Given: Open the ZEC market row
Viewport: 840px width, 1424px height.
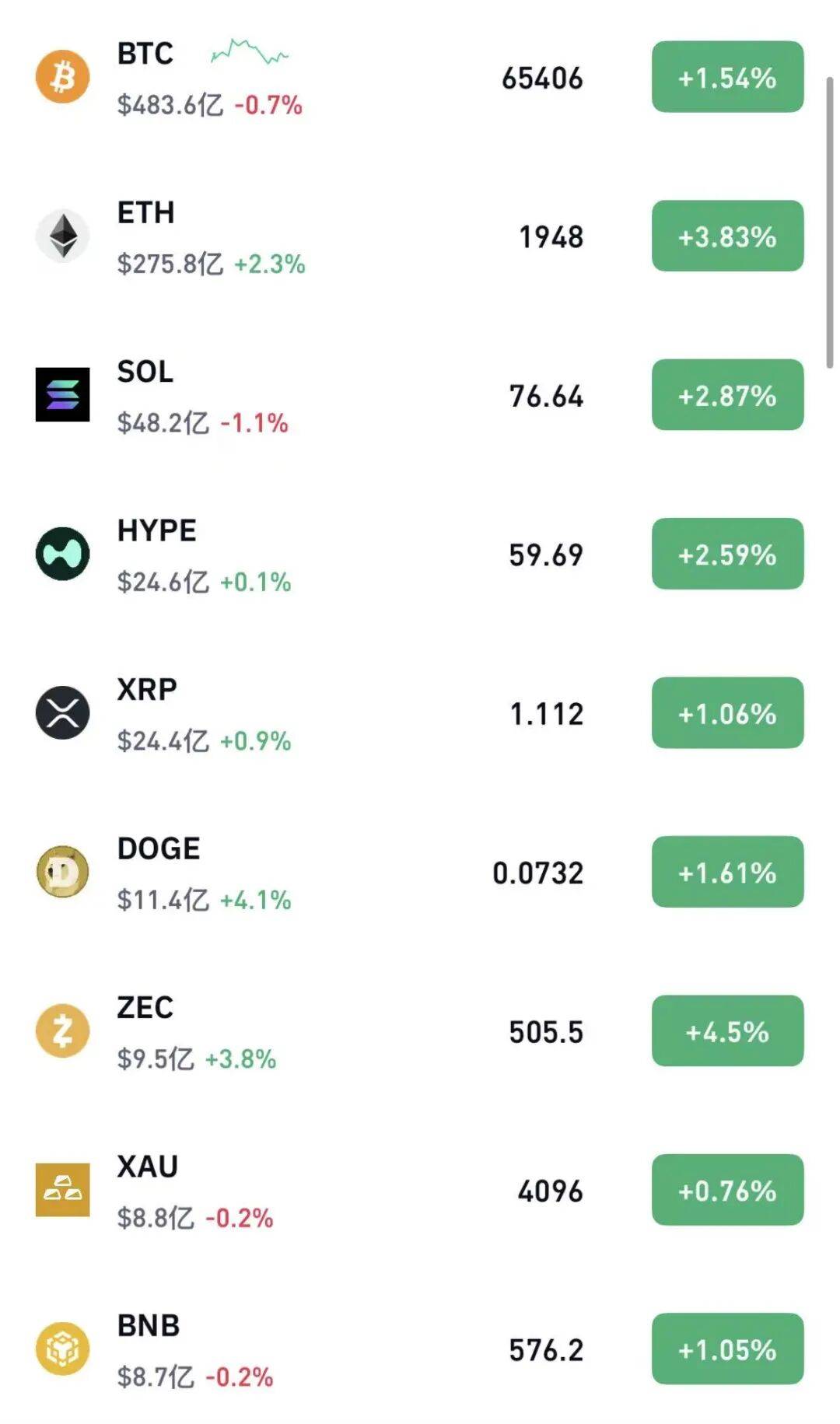Looking at the screenshot, I should [x=420, y=1031].
